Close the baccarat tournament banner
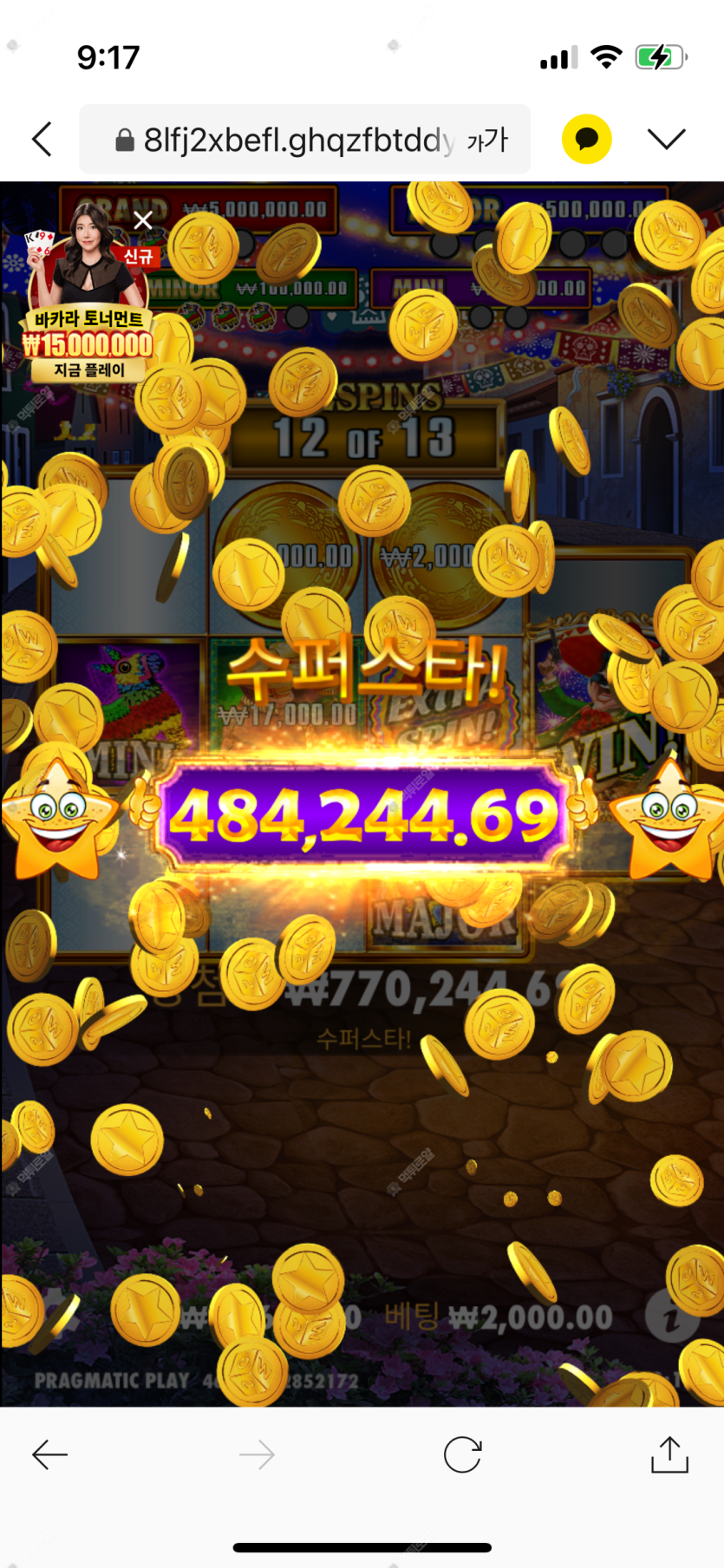The image size is (724, 1568). click(x=143, y=220)
